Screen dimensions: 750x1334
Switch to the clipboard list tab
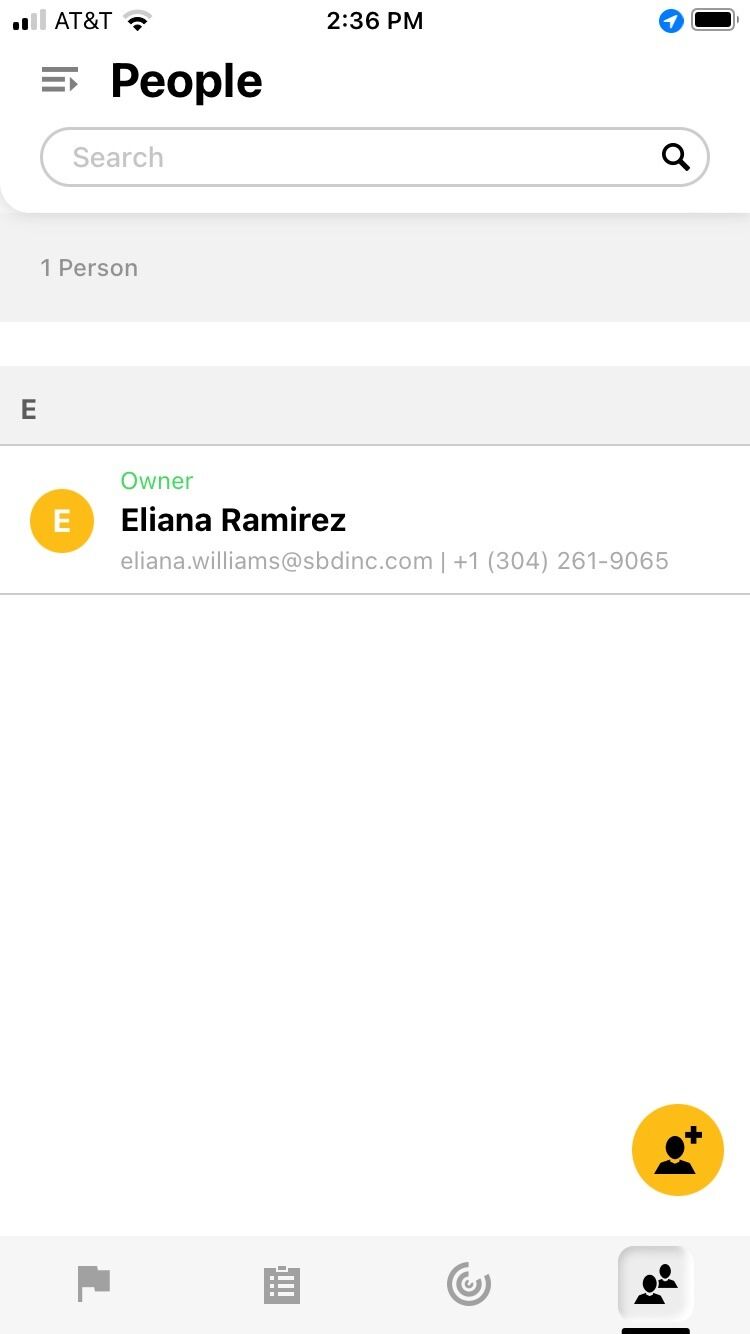282,1284
